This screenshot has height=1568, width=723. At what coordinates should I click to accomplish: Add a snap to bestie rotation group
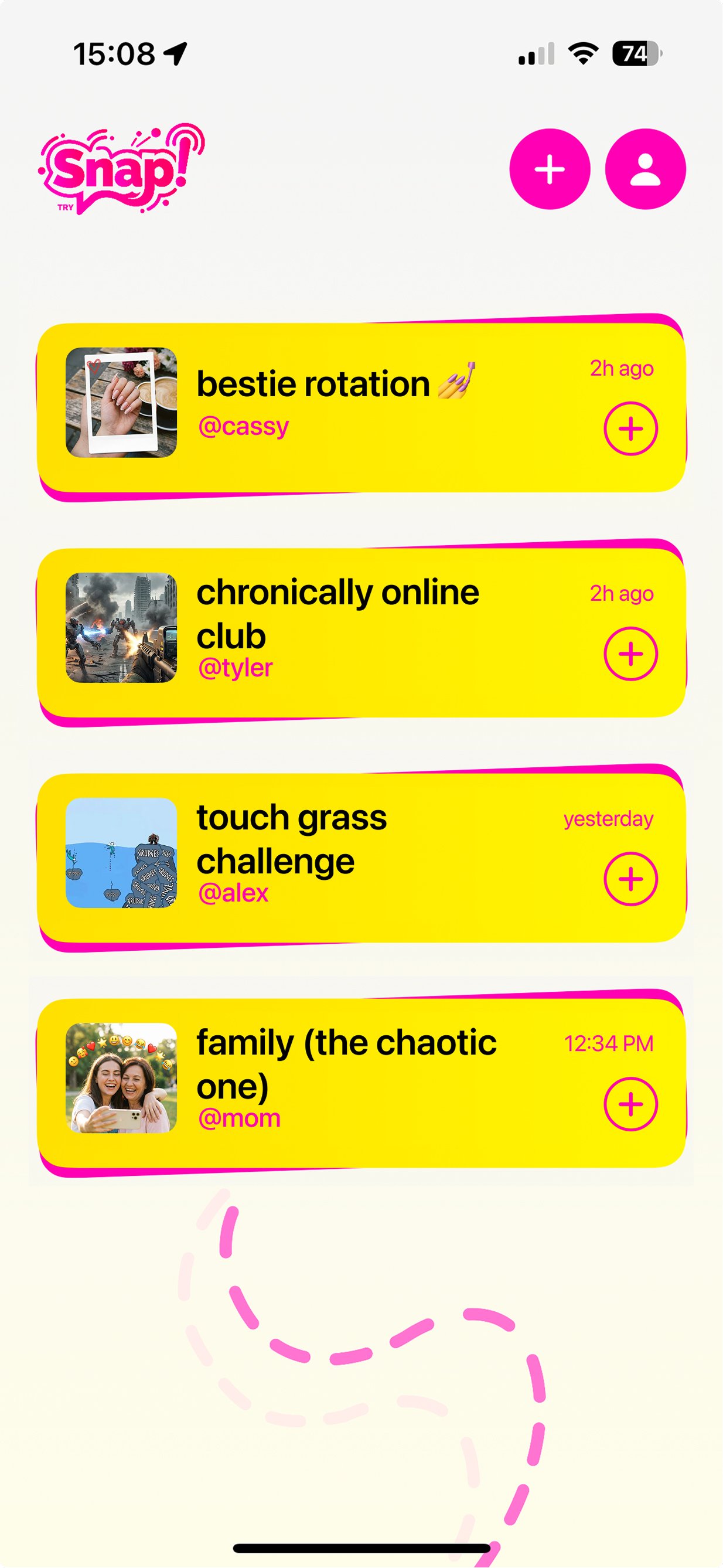click(x=632, y=428)
